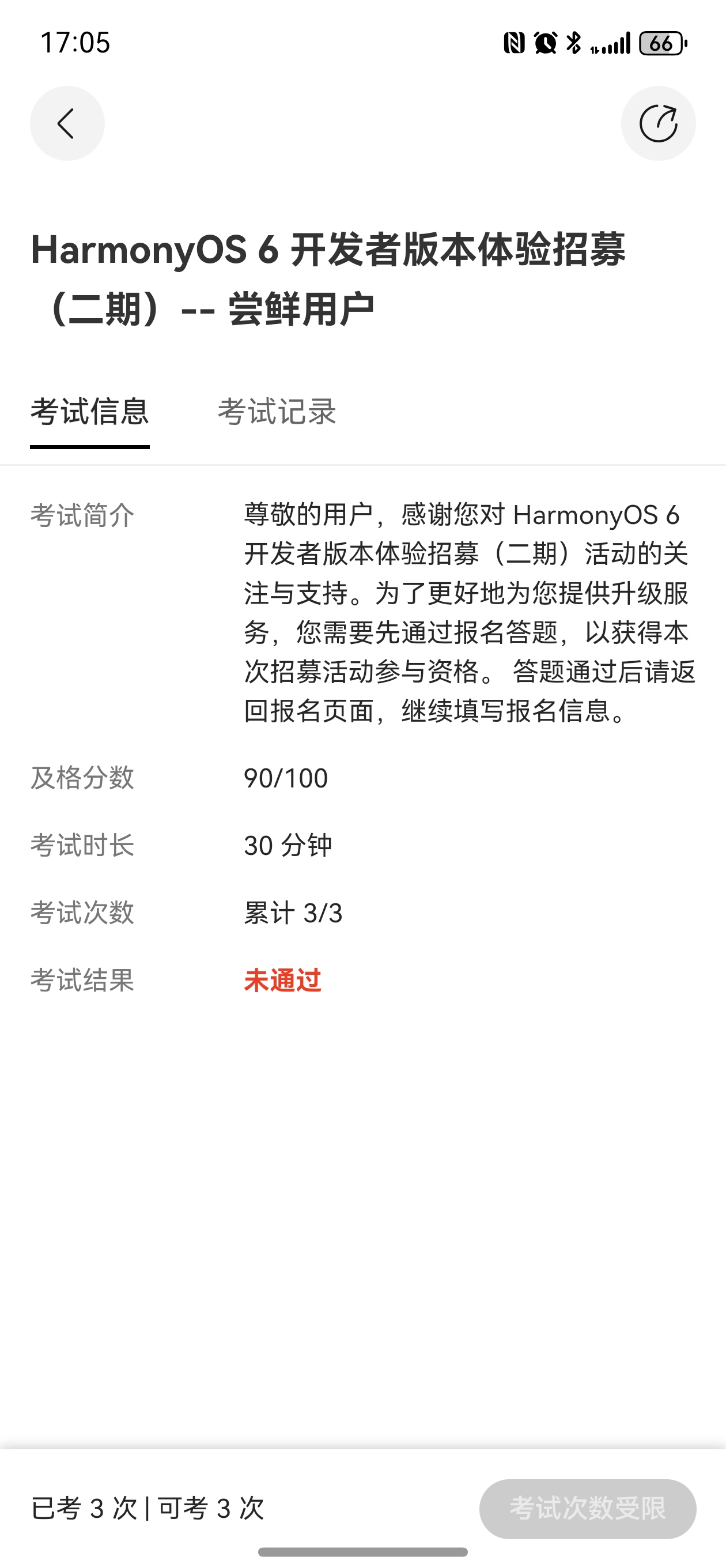
Task: Go back using the top-left arrow
Action: tap(67, 123)
